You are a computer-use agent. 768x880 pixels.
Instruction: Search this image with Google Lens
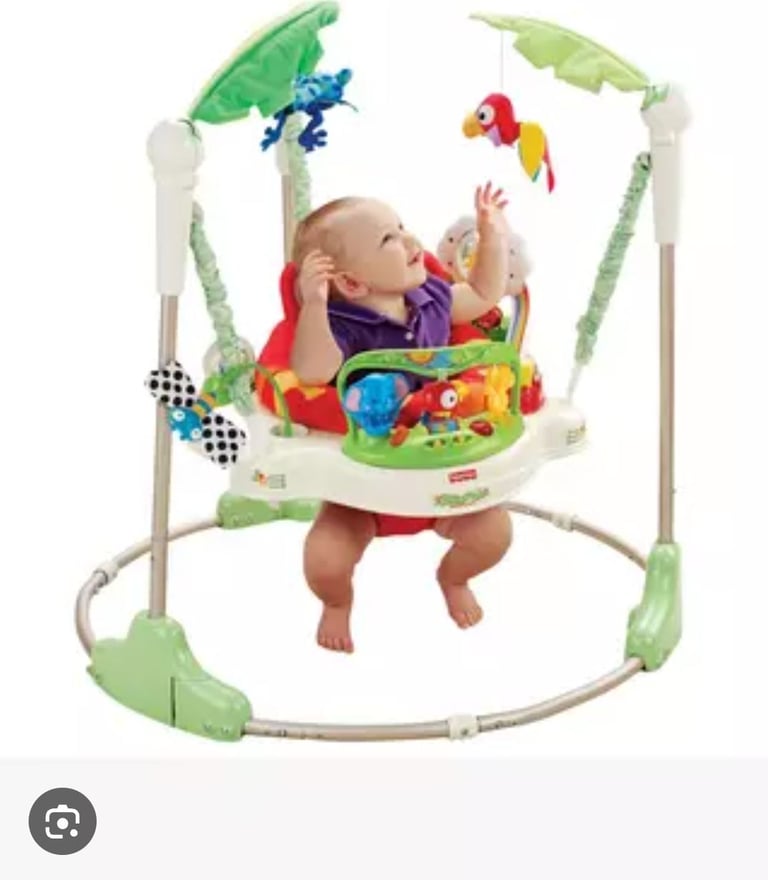[62, 821]
